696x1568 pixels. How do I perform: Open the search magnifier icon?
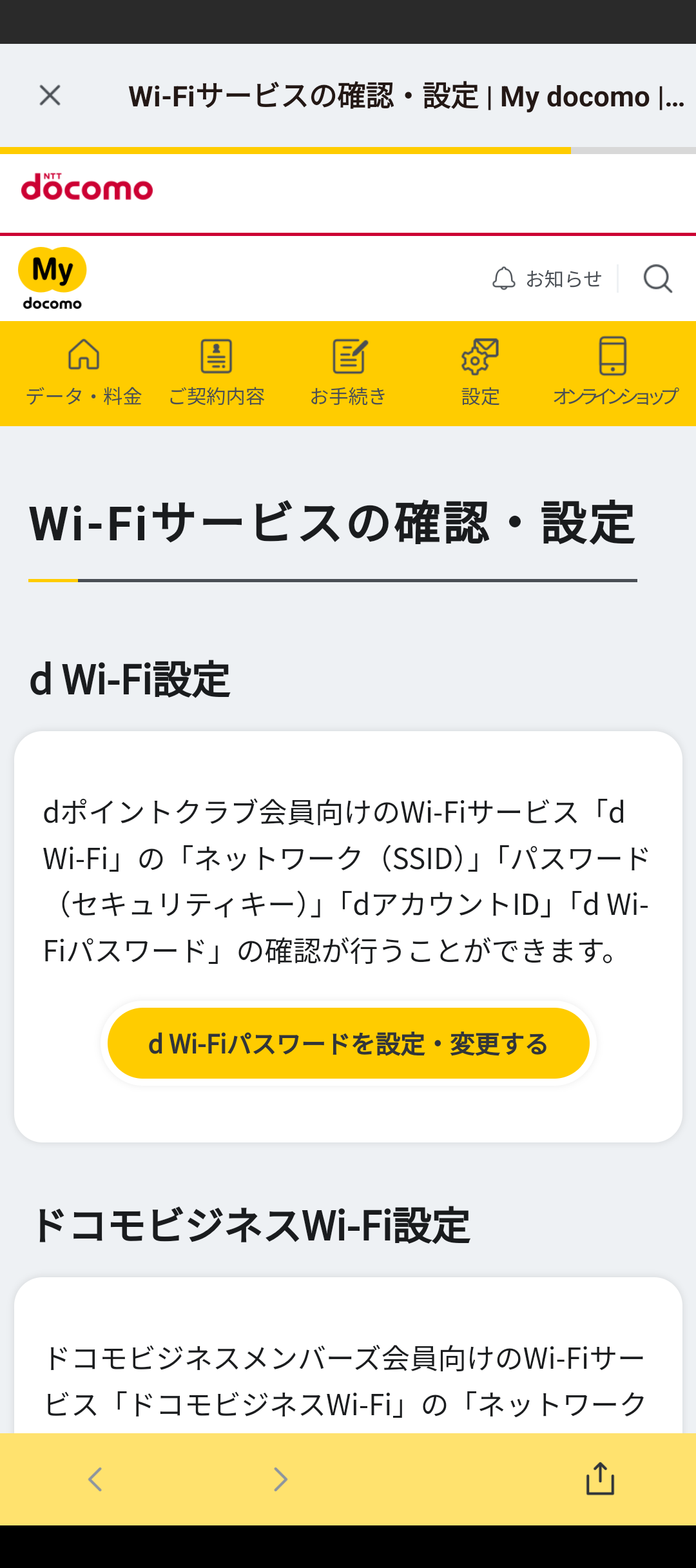tap(657, 279)
